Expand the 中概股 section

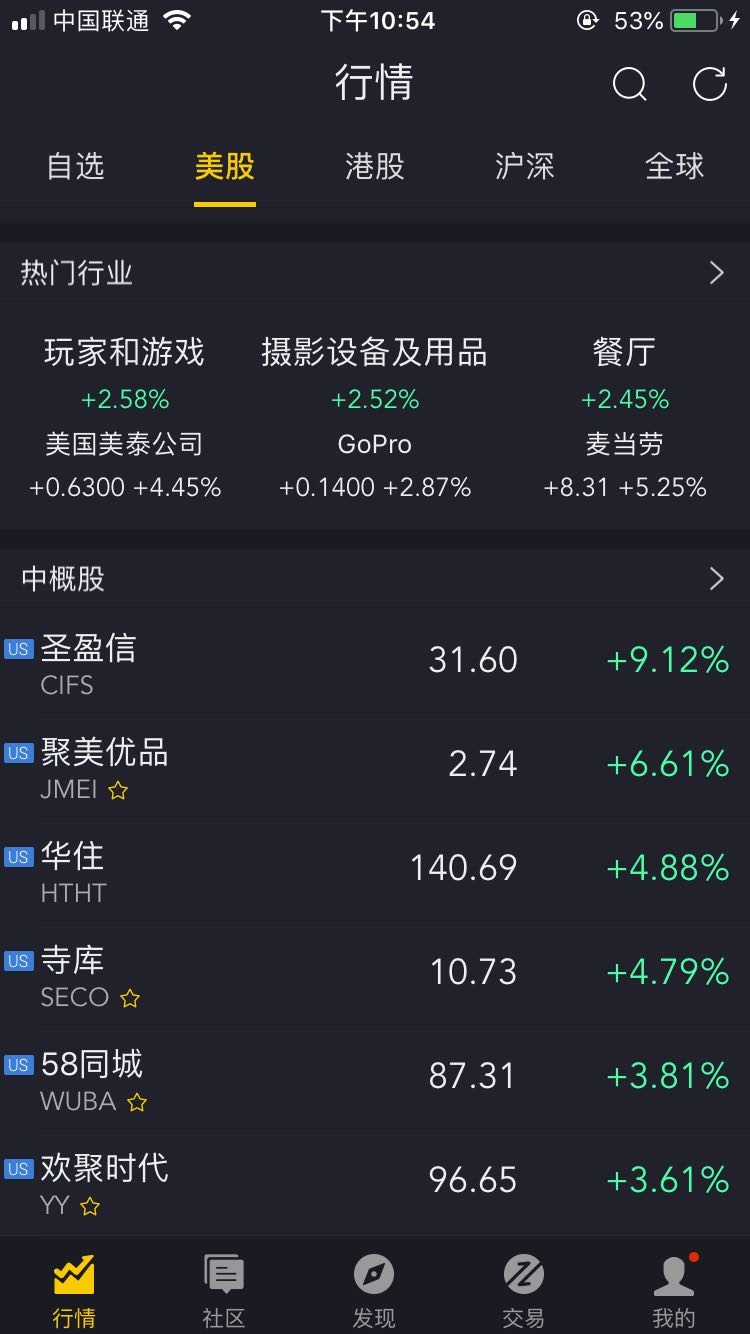[x=716, y=579]
